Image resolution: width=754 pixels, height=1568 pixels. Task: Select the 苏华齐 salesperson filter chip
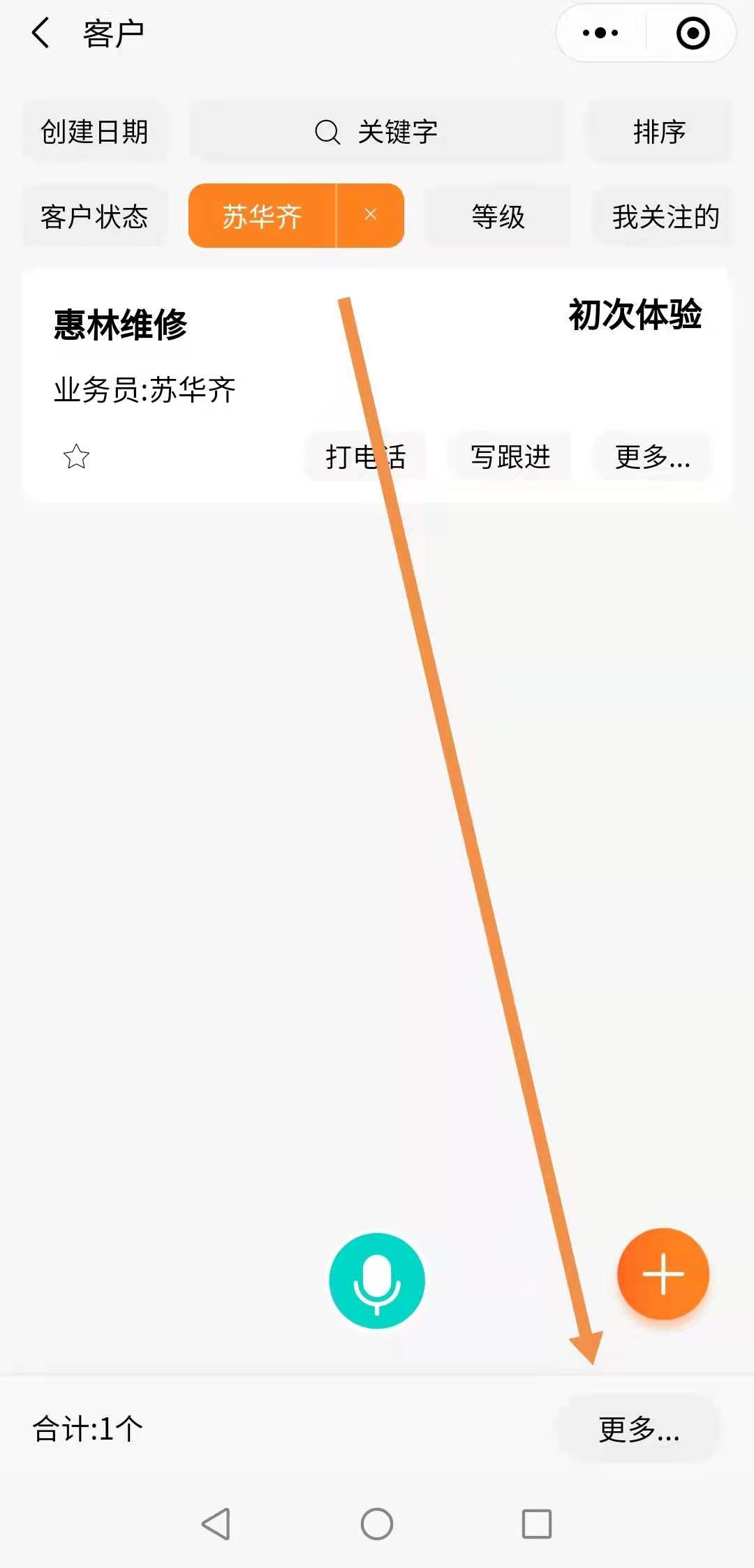point(262,216)
